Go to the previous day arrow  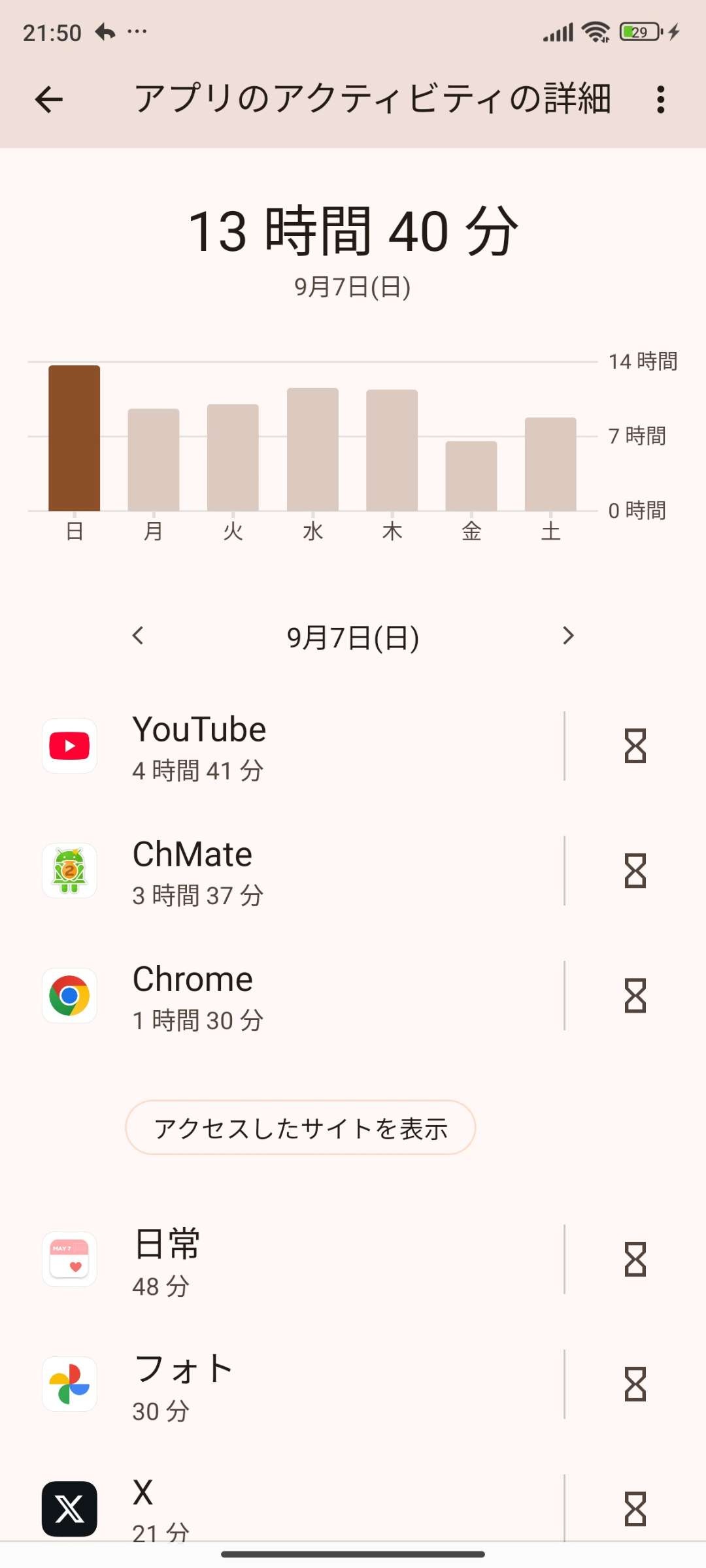point(138,636)
